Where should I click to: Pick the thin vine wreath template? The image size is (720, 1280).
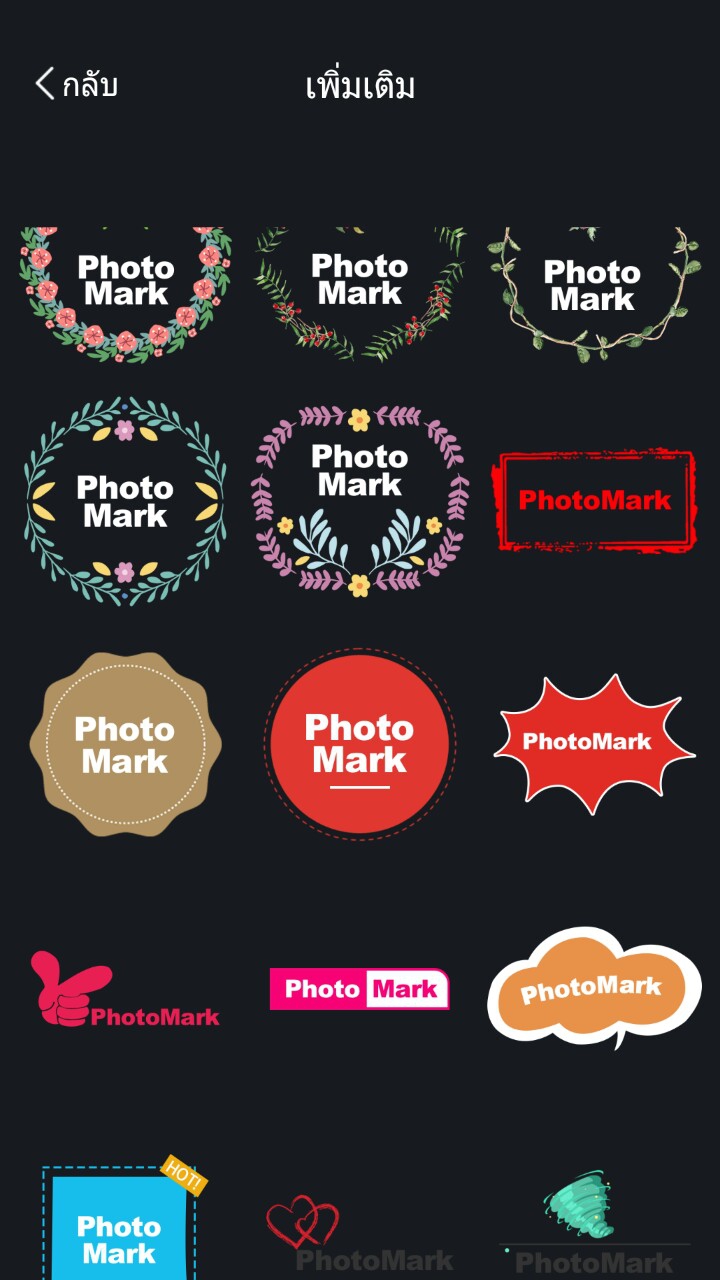click(x=593, y=292)
